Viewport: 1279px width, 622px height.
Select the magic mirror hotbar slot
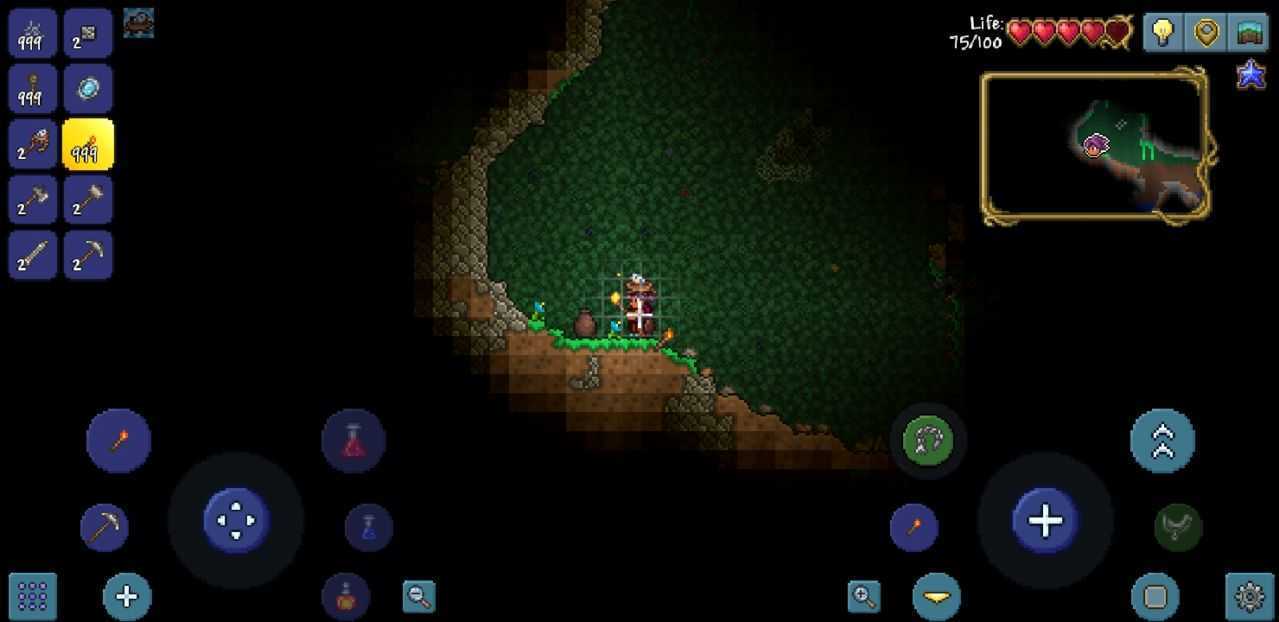pos(88,89)
